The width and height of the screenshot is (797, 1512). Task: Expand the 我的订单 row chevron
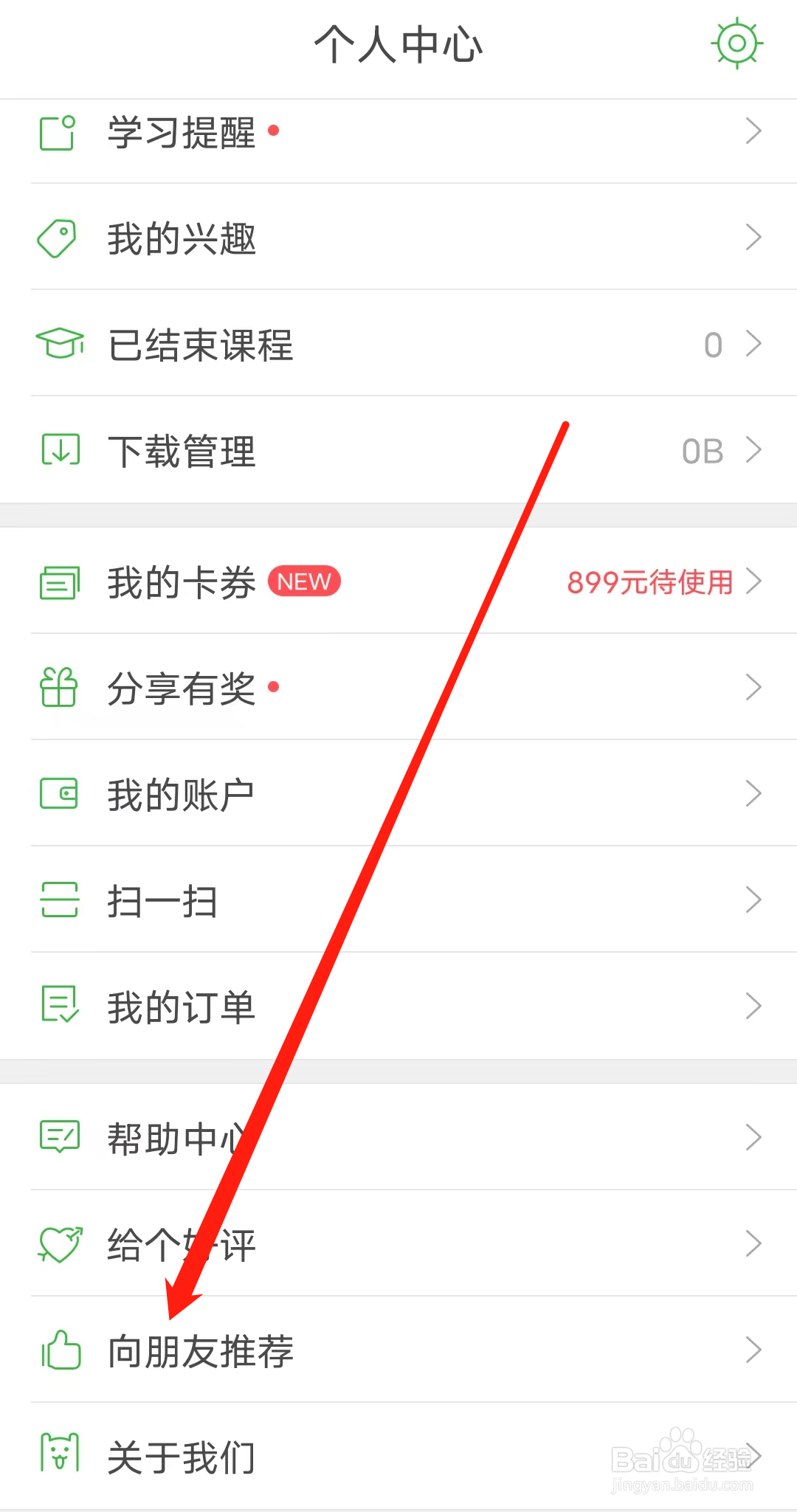tap(754, 1006)
